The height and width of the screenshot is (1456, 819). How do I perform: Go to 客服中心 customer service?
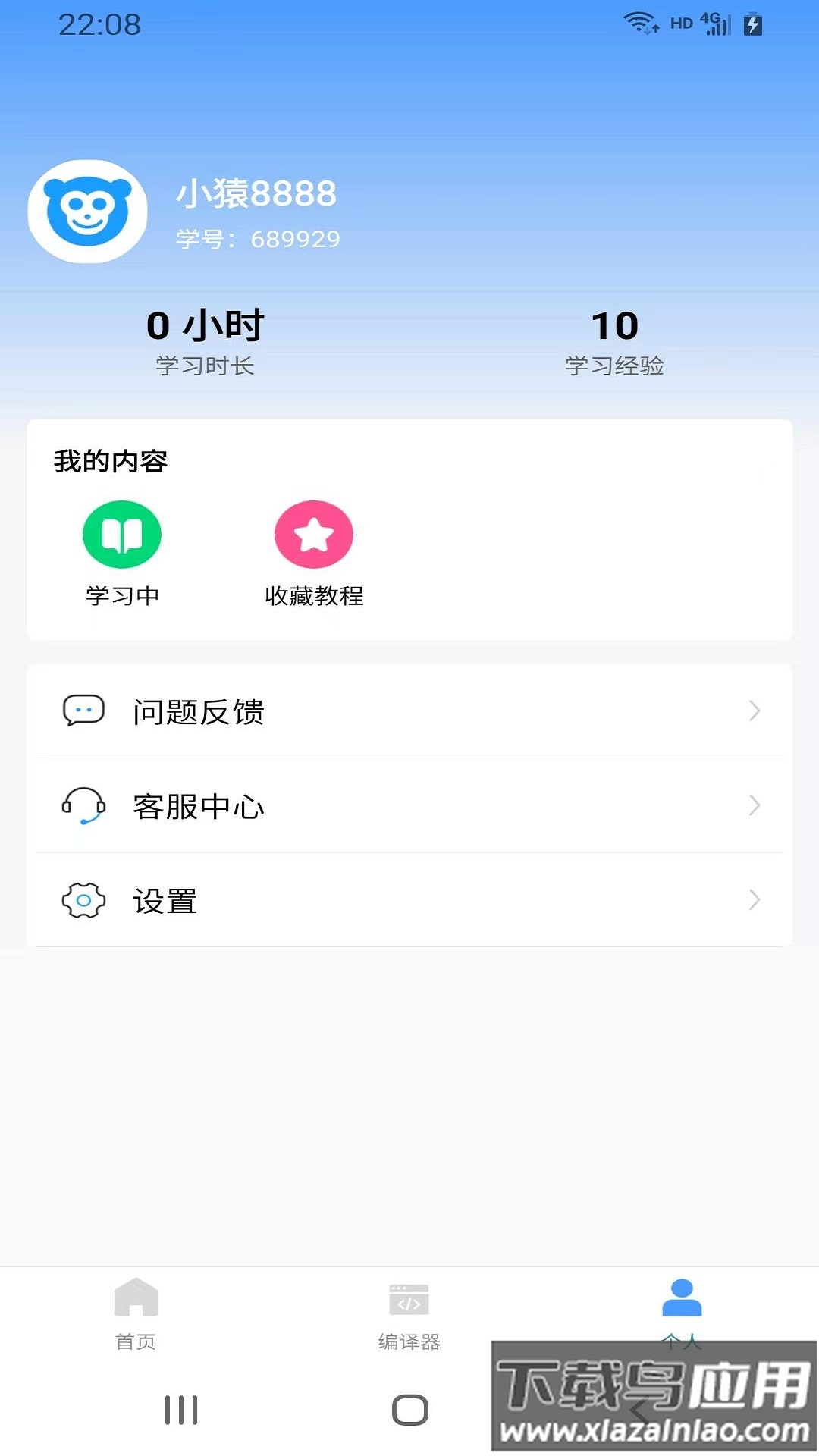click(409, 805)
